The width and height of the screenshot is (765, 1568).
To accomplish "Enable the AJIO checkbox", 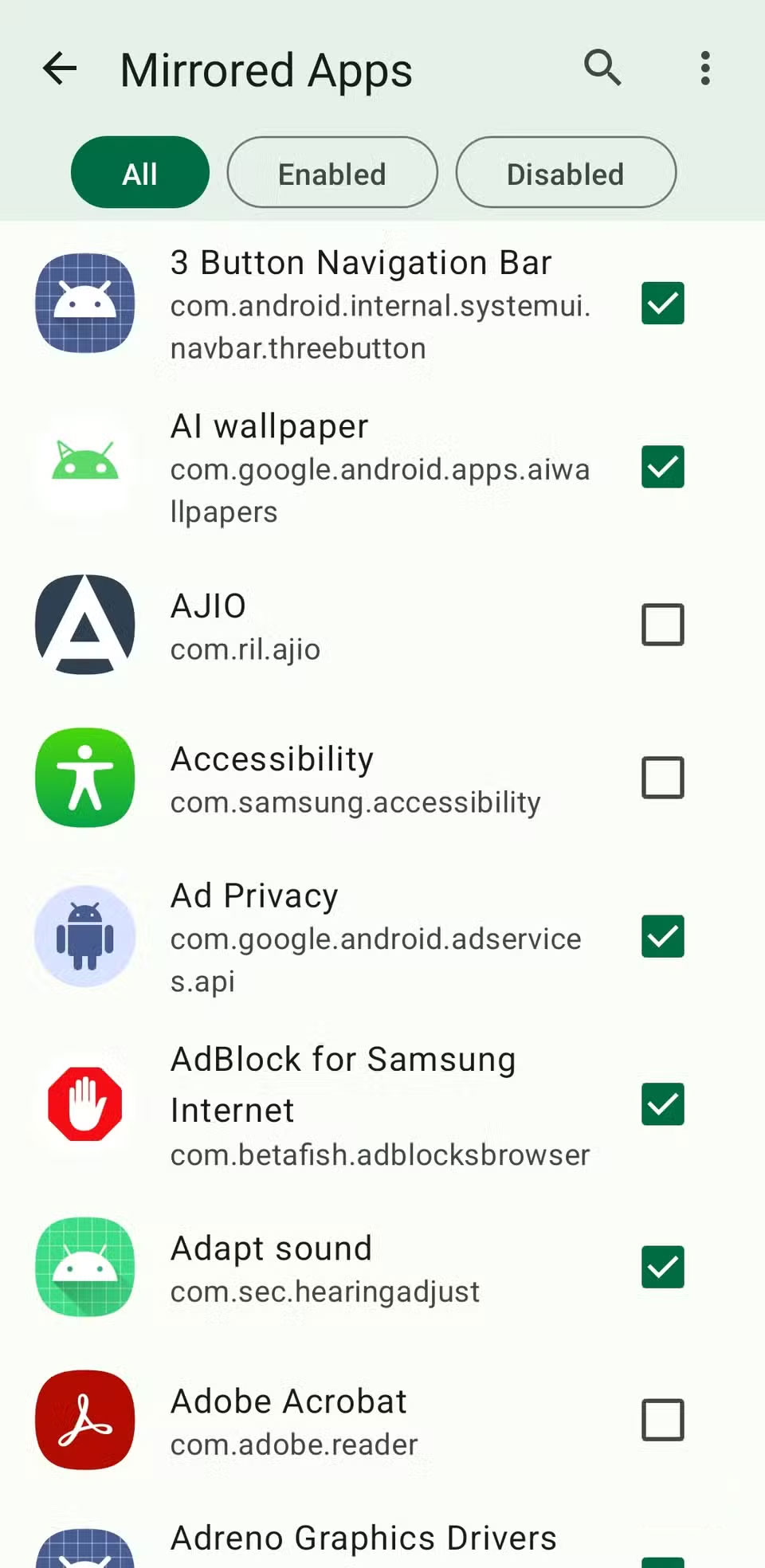I will pos(662,624).
